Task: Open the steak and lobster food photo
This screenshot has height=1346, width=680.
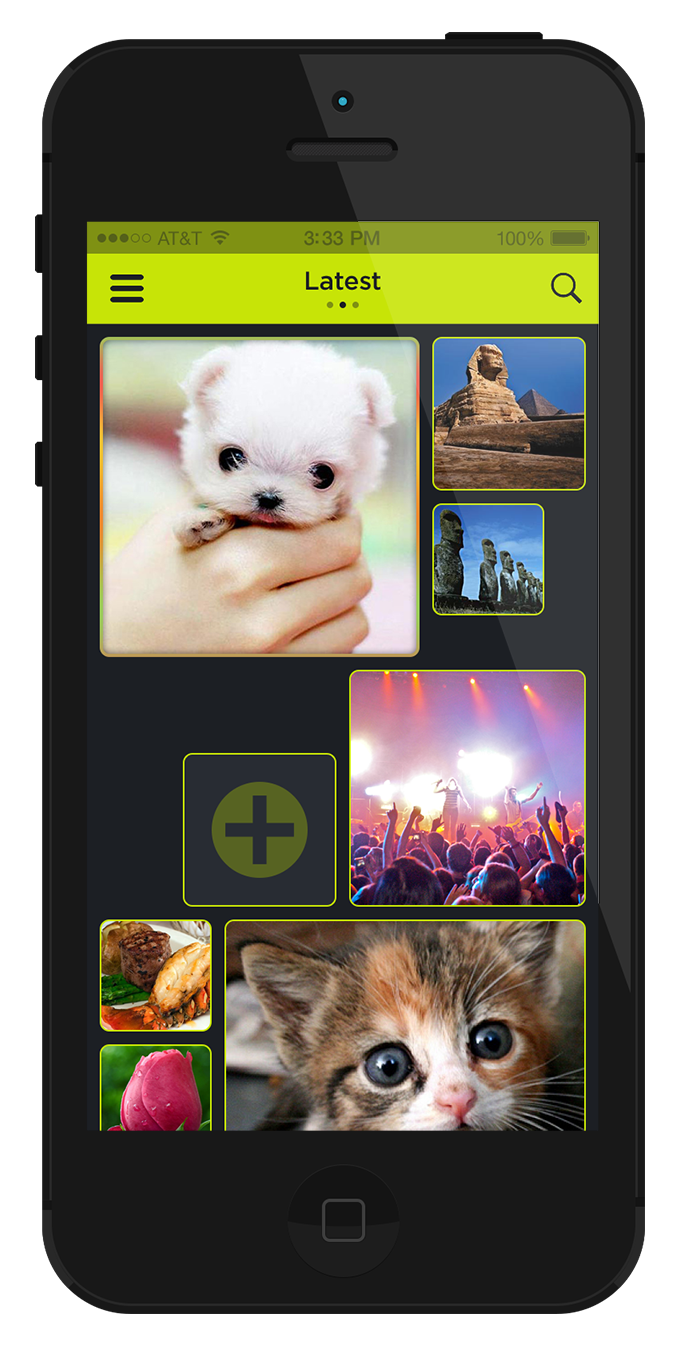Action: tap(156, 976)
